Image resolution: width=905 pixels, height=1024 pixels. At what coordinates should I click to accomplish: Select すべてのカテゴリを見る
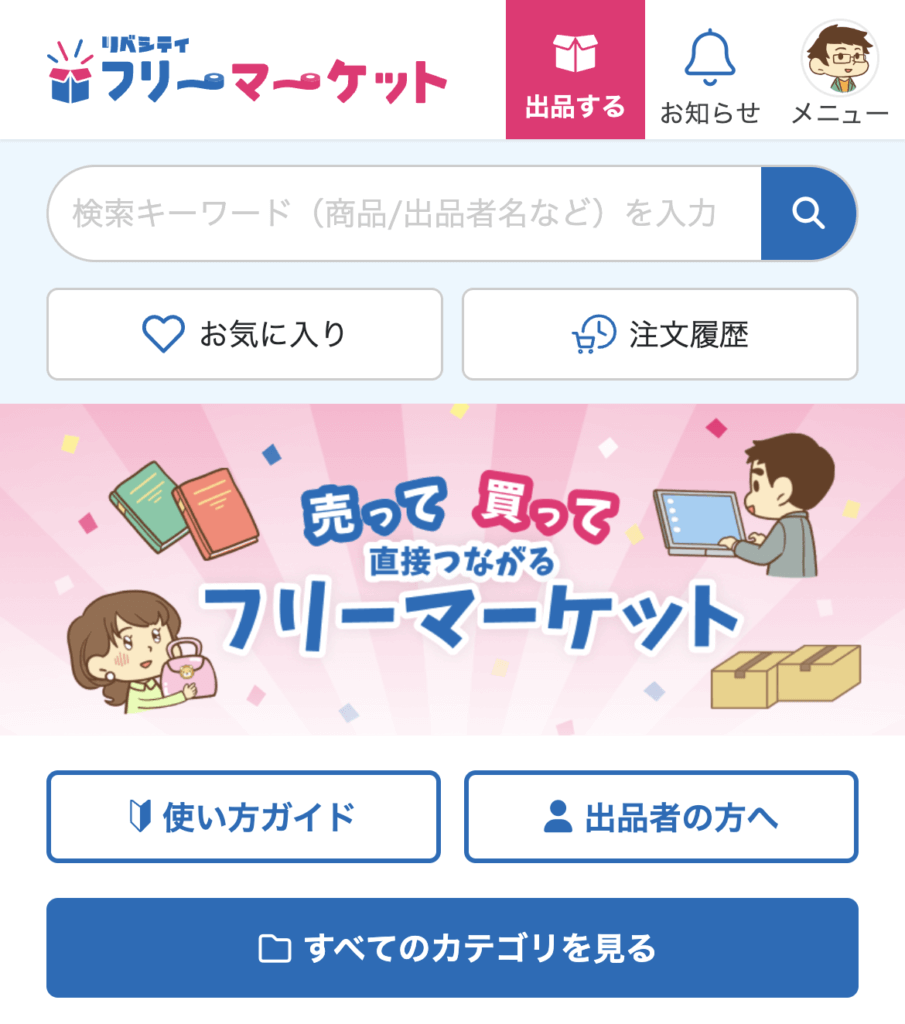[x=452, y=947]
